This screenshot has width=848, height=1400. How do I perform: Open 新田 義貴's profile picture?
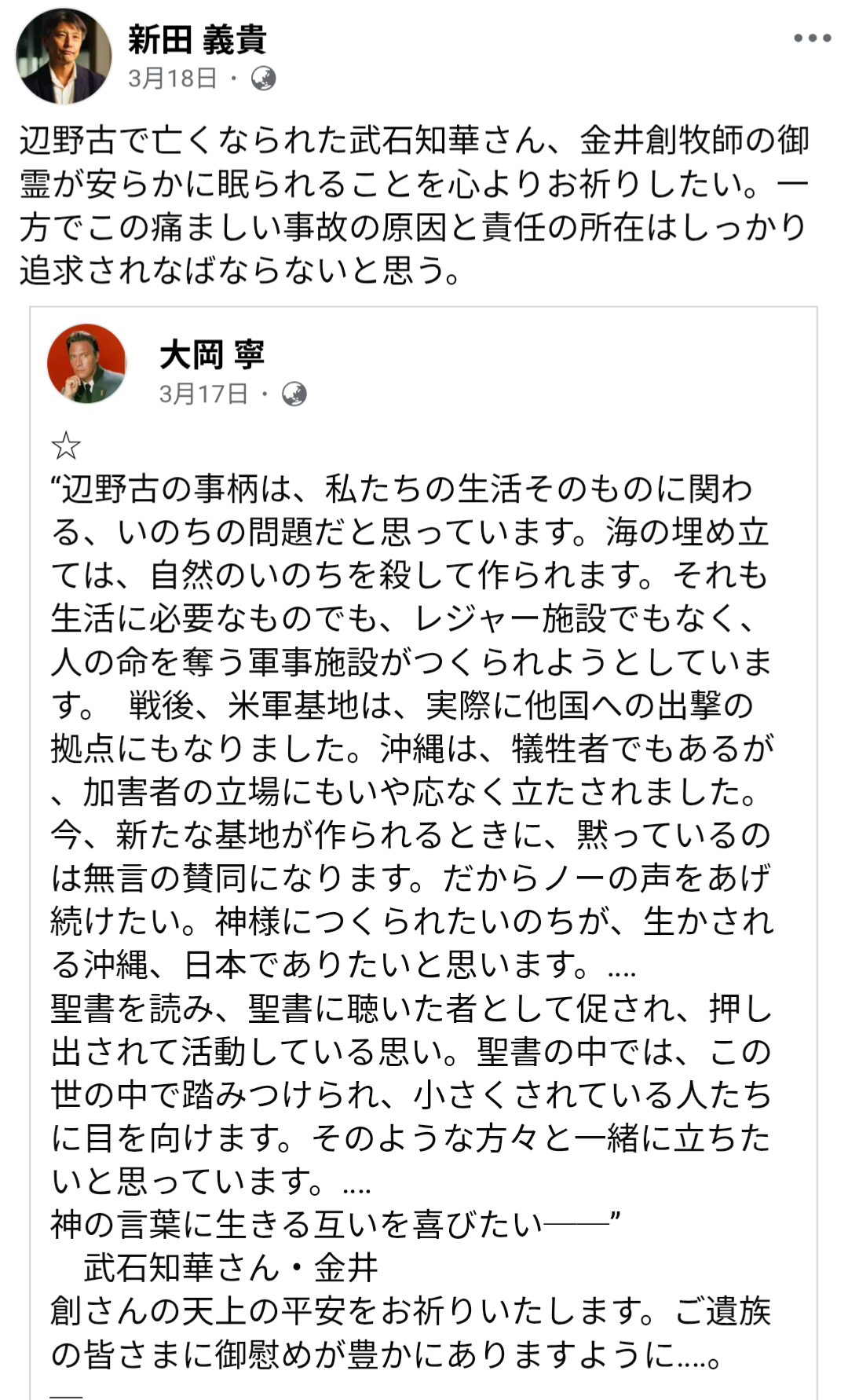click(x=63, y=57)
